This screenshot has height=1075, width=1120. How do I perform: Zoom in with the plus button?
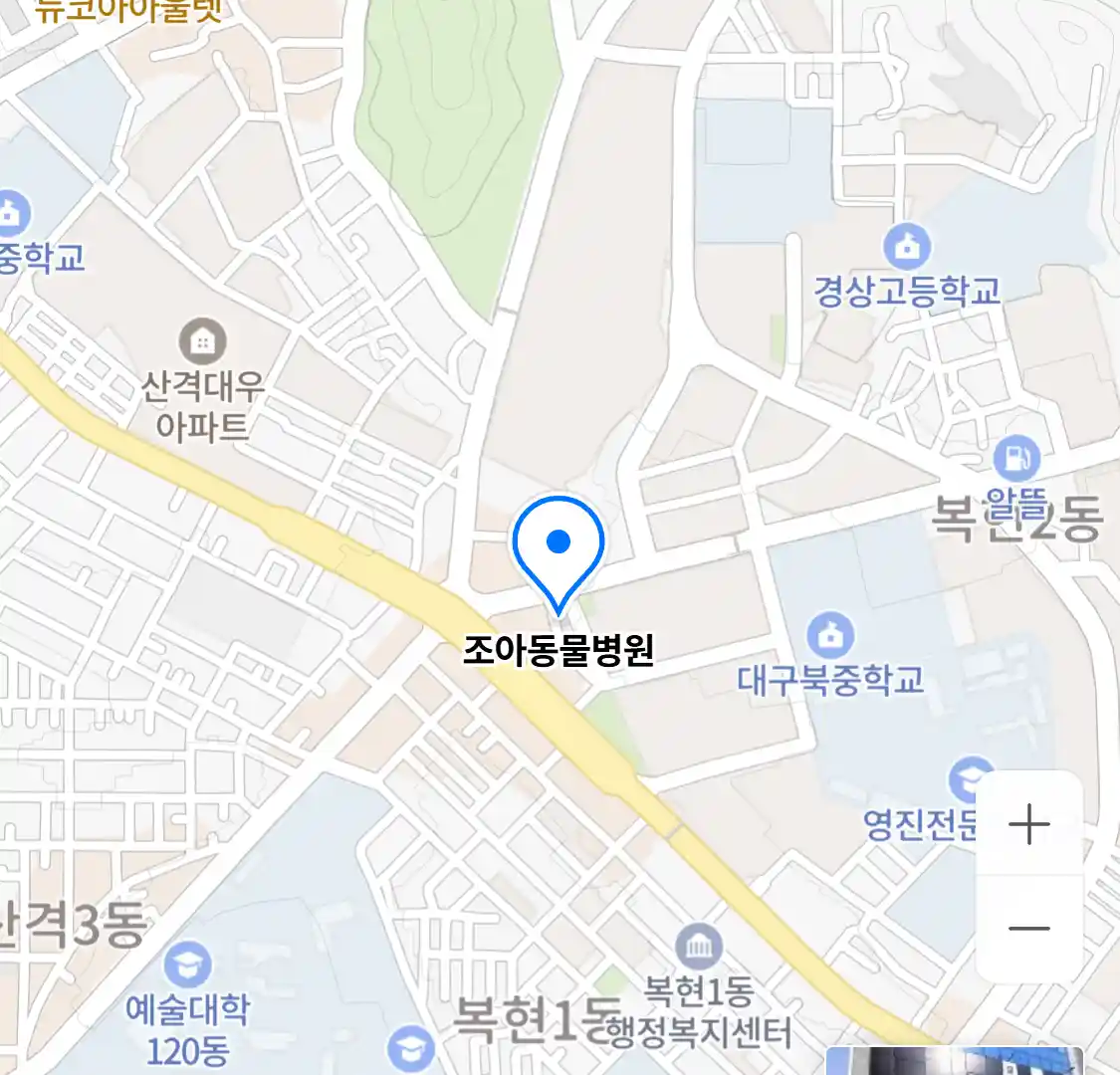click(x=1028, y=824)
